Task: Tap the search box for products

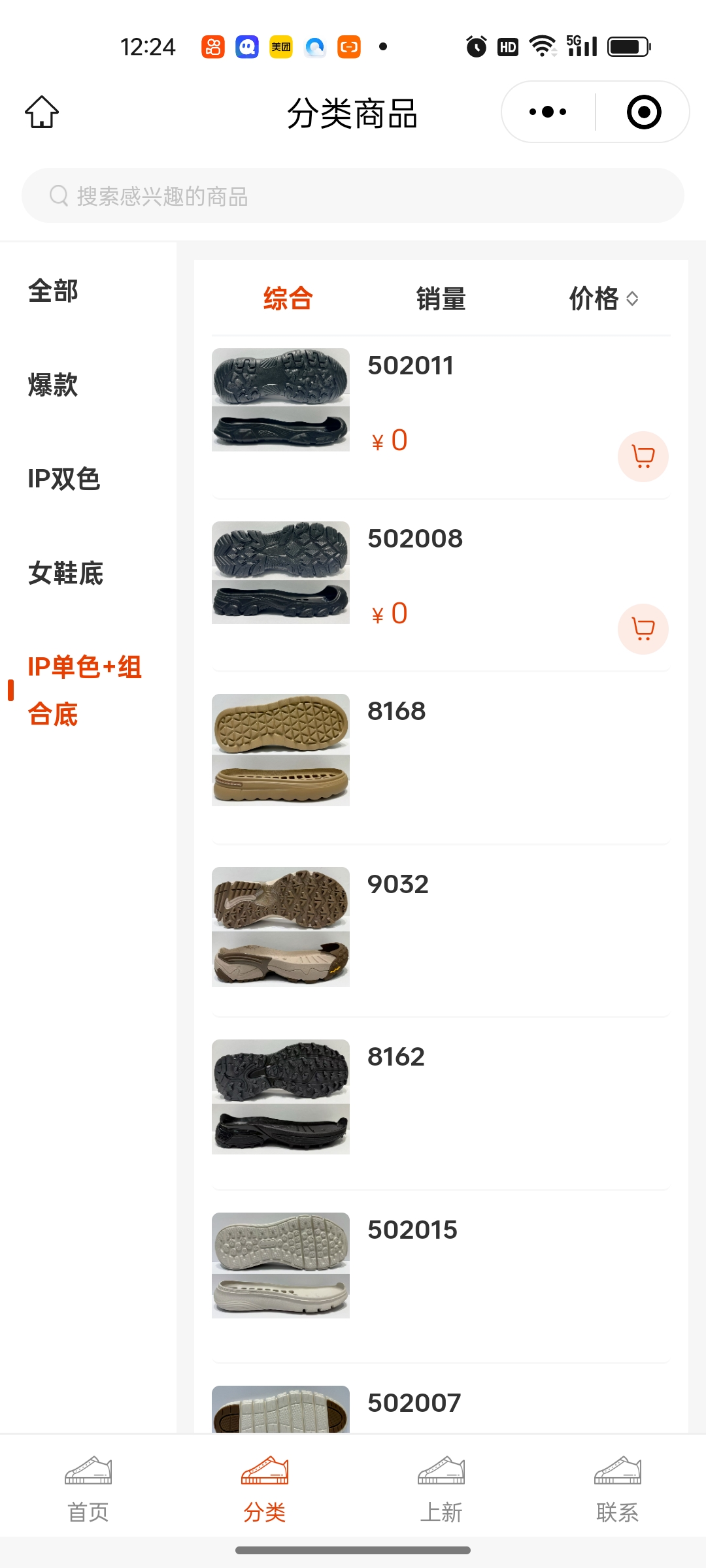Action: click(353, 196)
